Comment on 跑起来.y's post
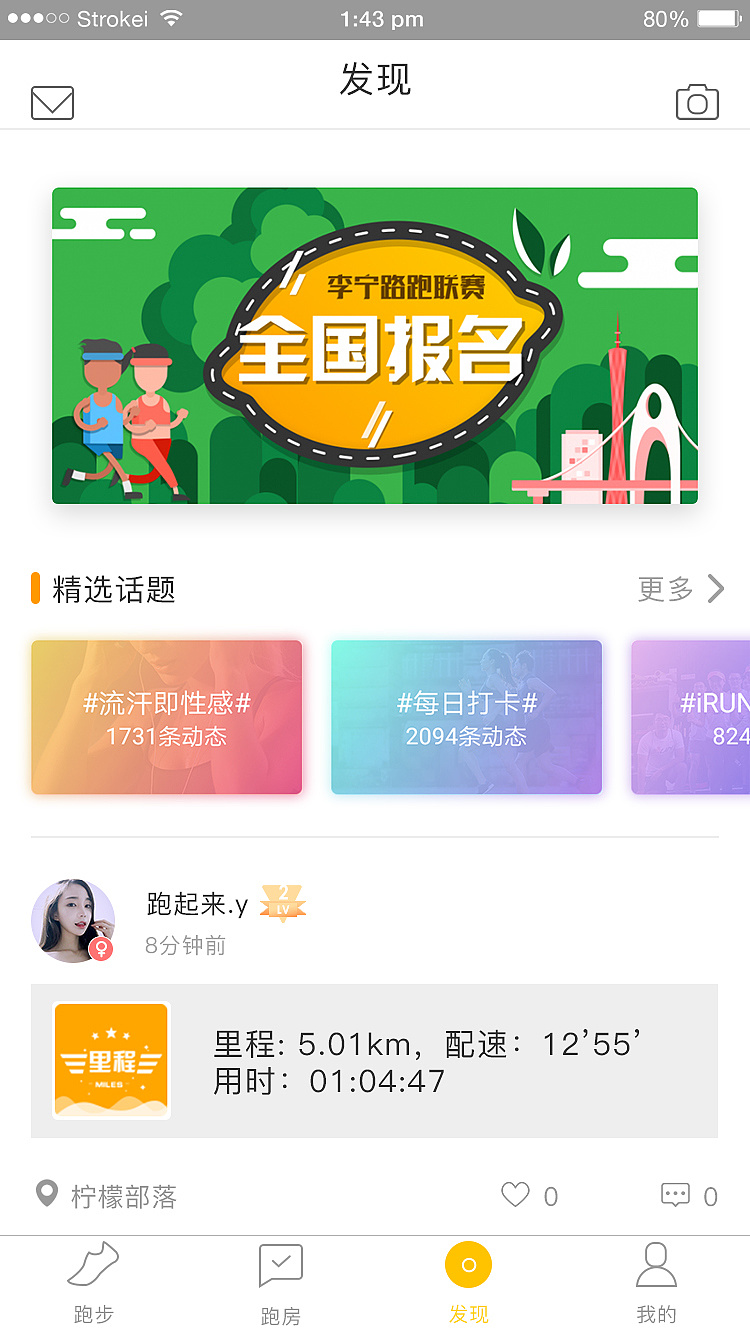Screen dimensions: 750x1334 (676, 1195)
